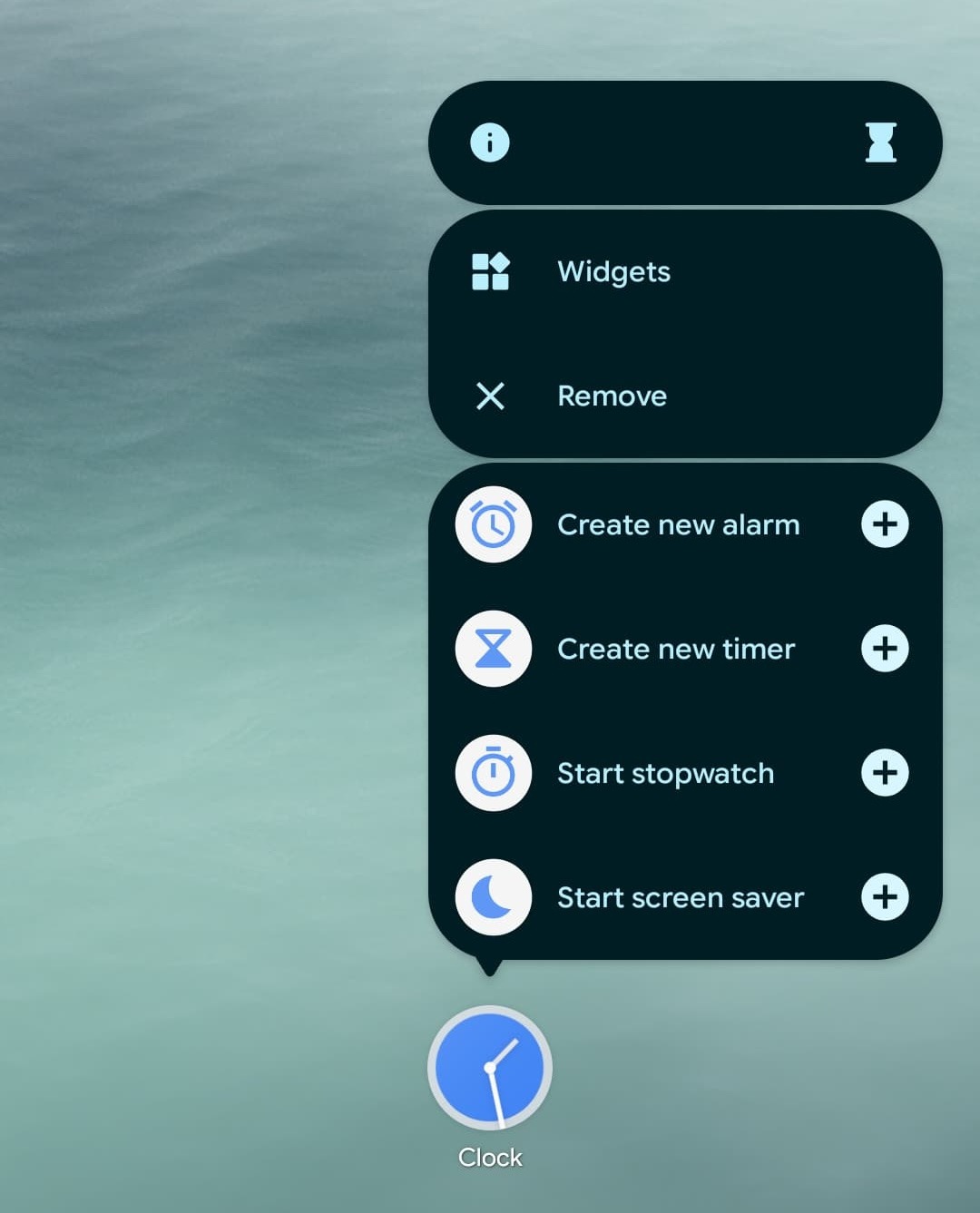Image resolution: width=980 pixels, height=1213 pixels.
Task: Add Create new alarm shortcut via plus
Action: tap(885, 524)
